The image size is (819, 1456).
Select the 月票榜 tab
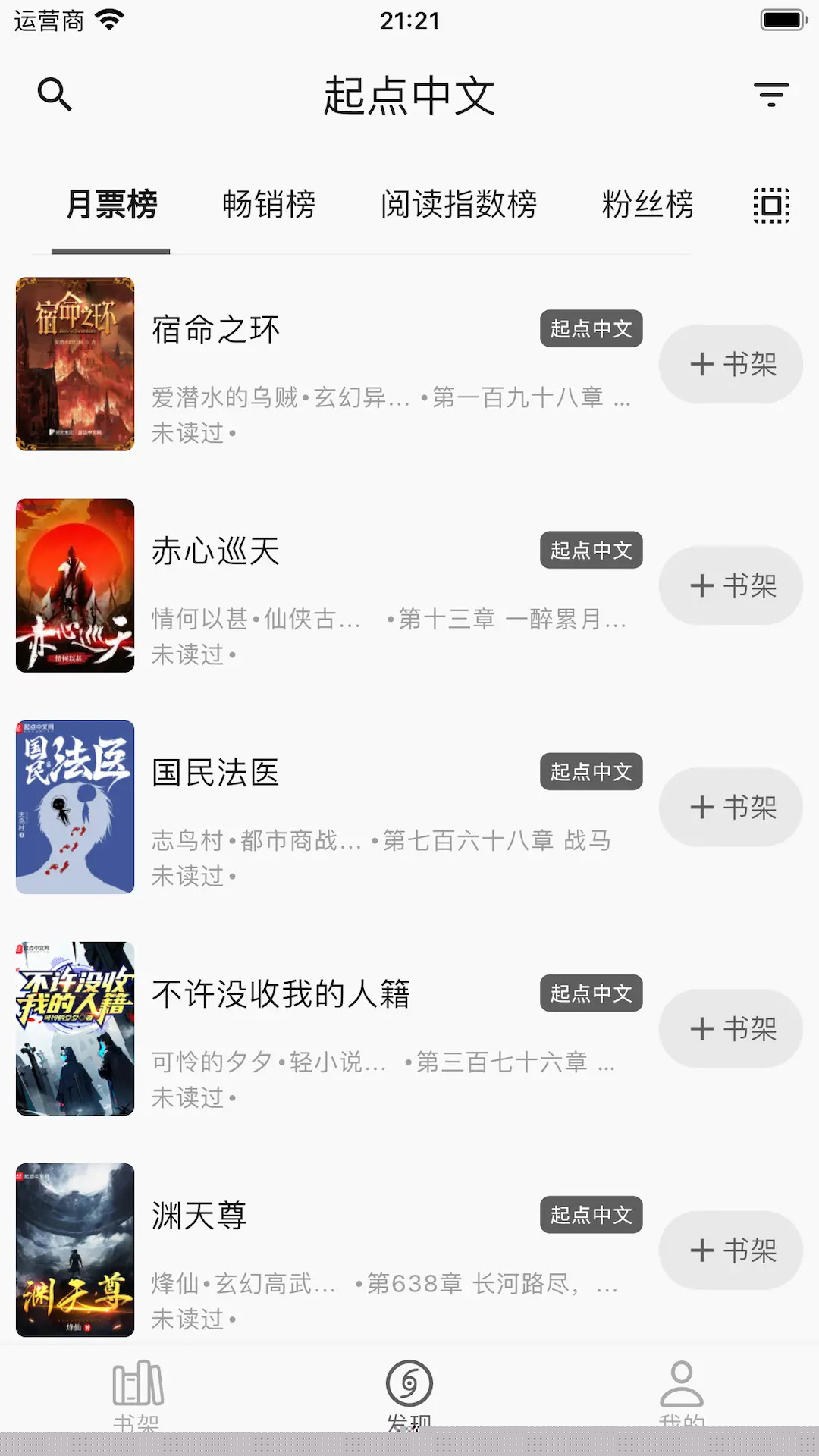(111, 204)
